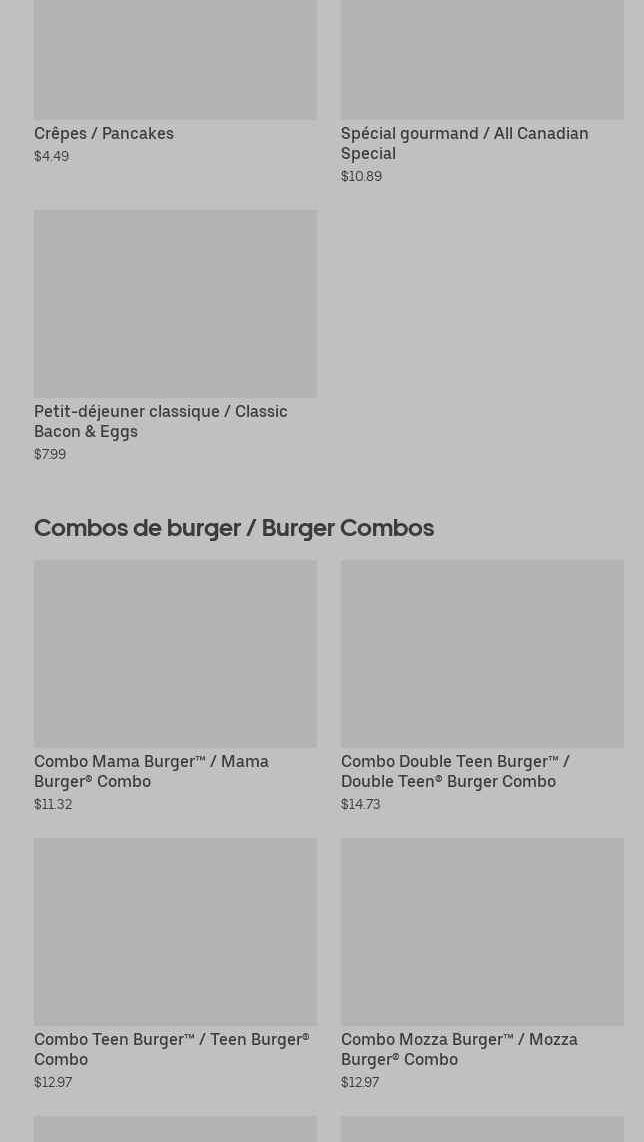Open the Combo Mama Burger card
The width and height of the screenshot is (644, 1142).
tap(175, 685)
